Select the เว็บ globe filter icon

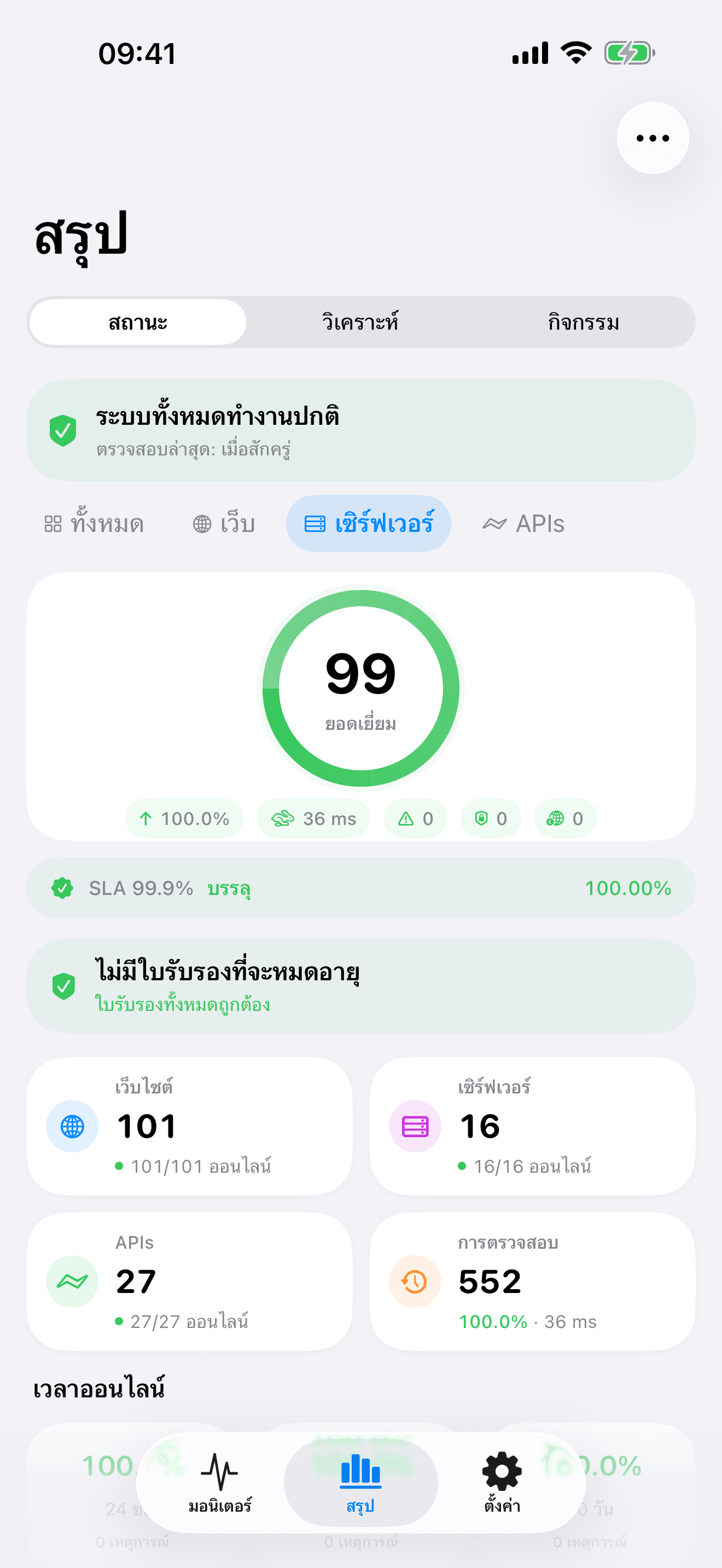point(203,523)
